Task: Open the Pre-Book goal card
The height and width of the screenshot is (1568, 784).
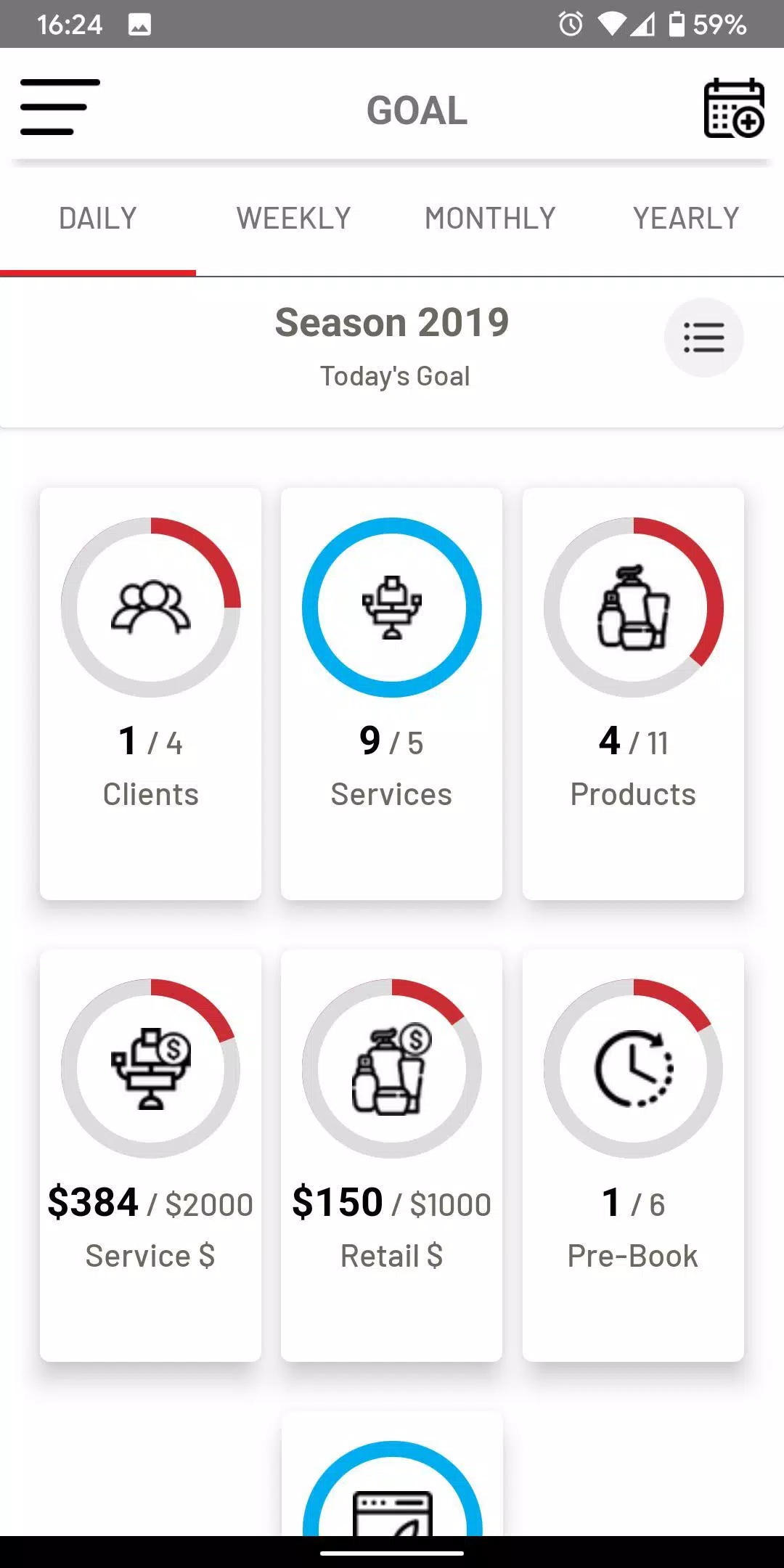Action: (633, 1154)
